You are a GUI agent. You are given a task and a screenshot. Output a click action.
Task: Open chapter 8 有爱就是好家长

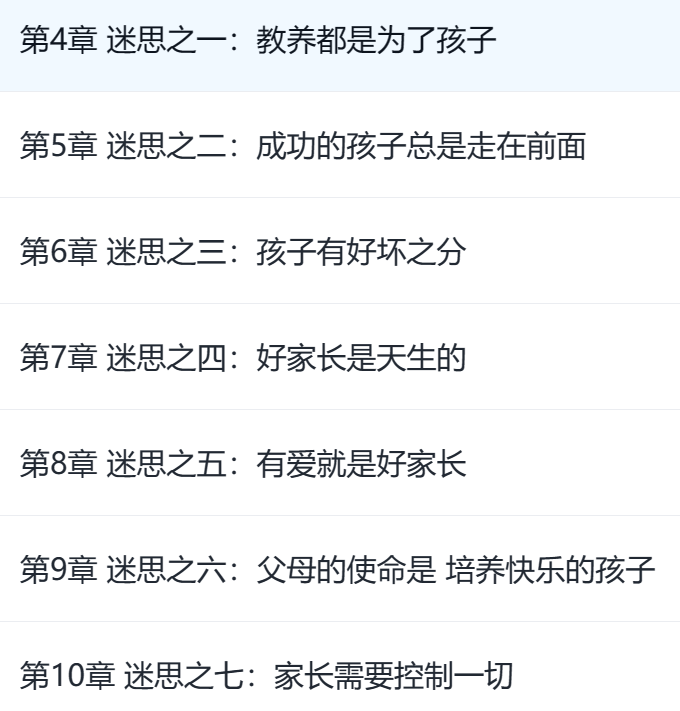[x=243, y=464]
